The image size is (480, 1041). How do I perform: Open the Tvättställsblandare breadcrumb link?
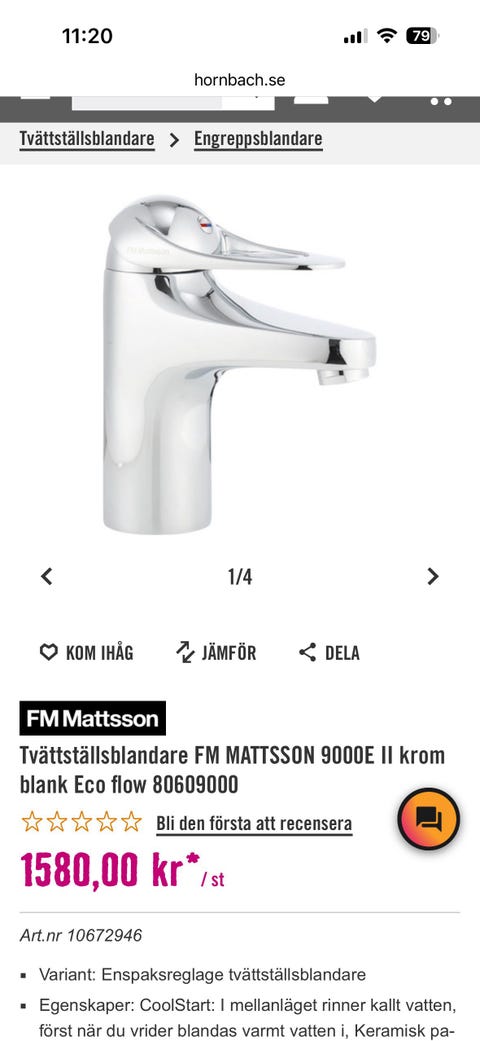click(x=87, y=139)
